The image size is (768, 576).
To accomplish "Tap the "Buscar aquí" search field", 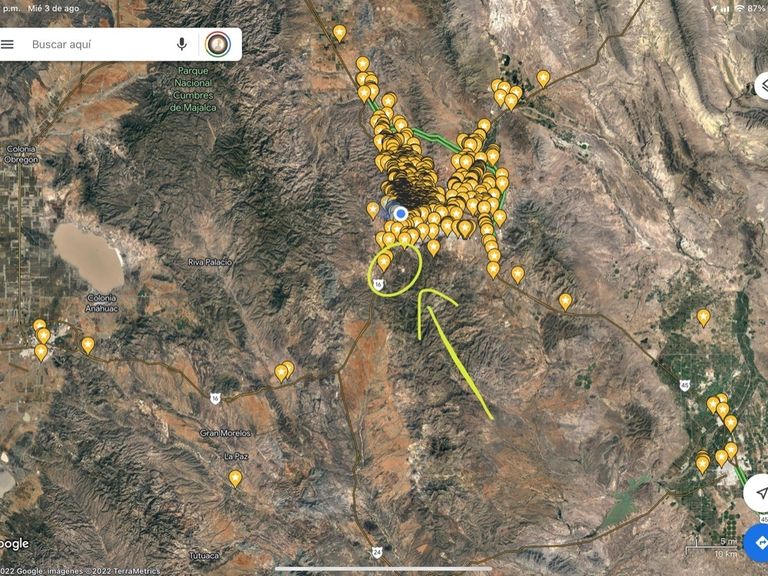I will [x=98, y=44].
